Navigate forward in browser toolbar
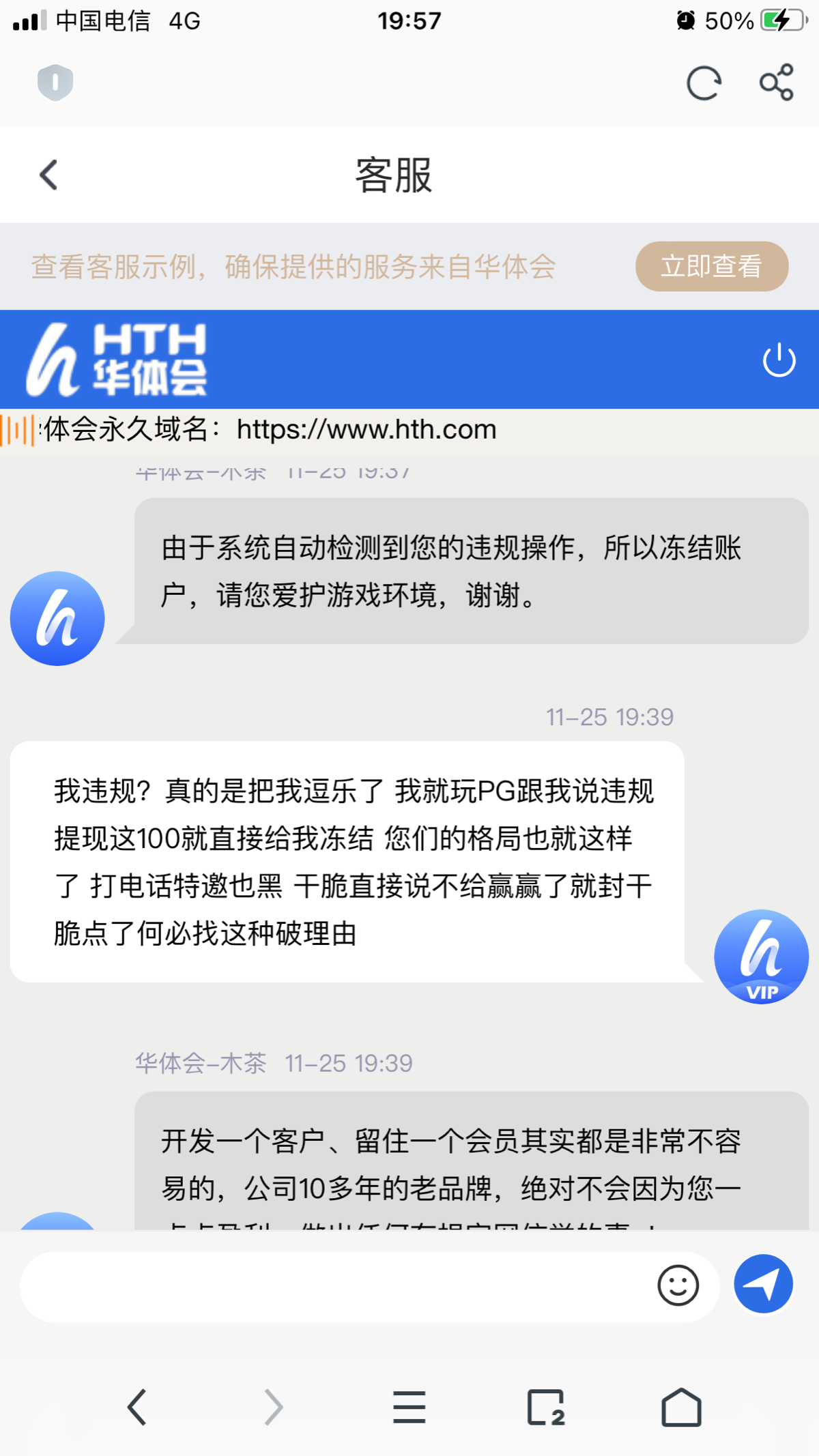Screen dimensions: 819x1456 click(x=274, y=1407)
